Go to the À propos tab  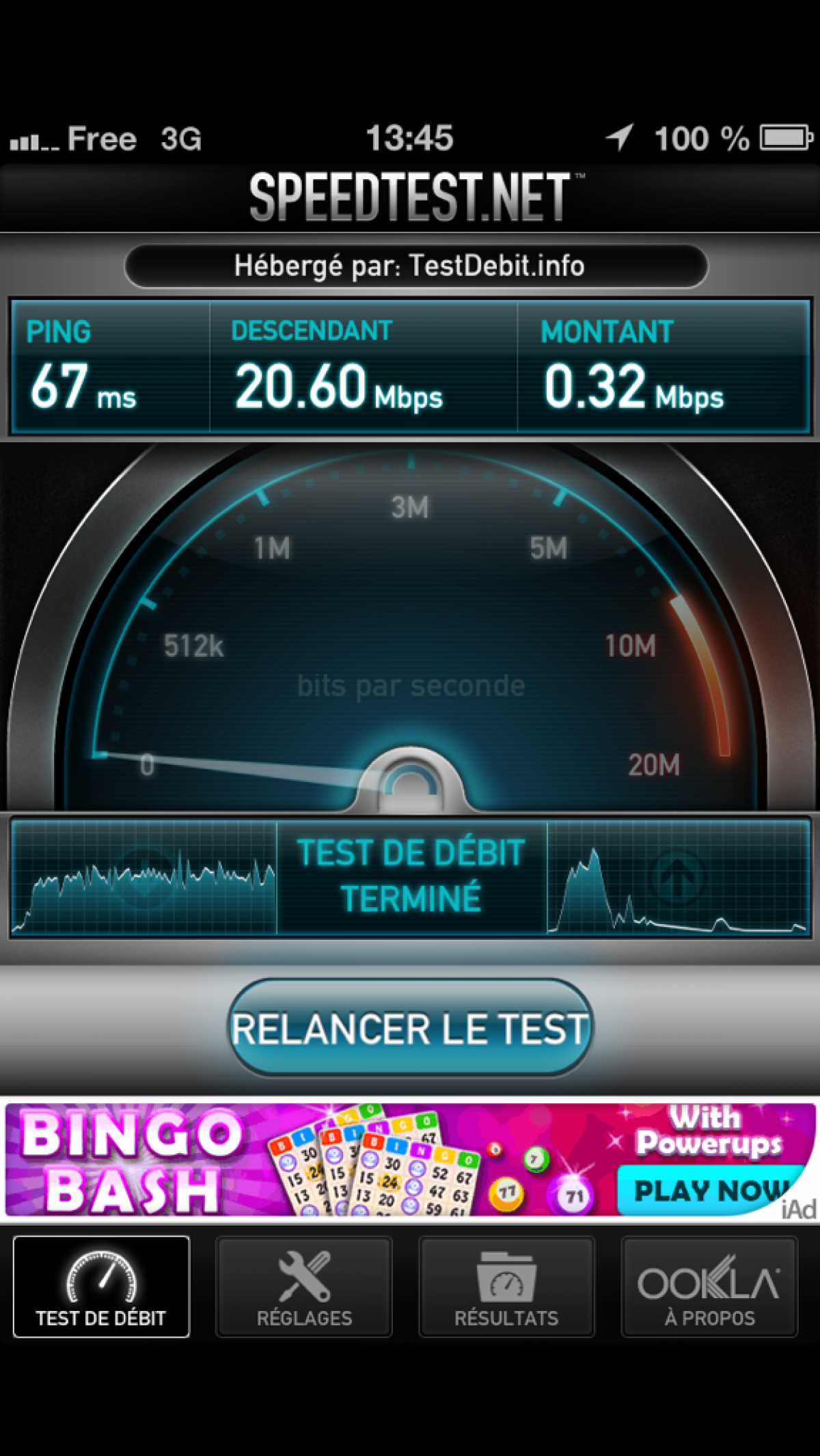point(709,1288)
